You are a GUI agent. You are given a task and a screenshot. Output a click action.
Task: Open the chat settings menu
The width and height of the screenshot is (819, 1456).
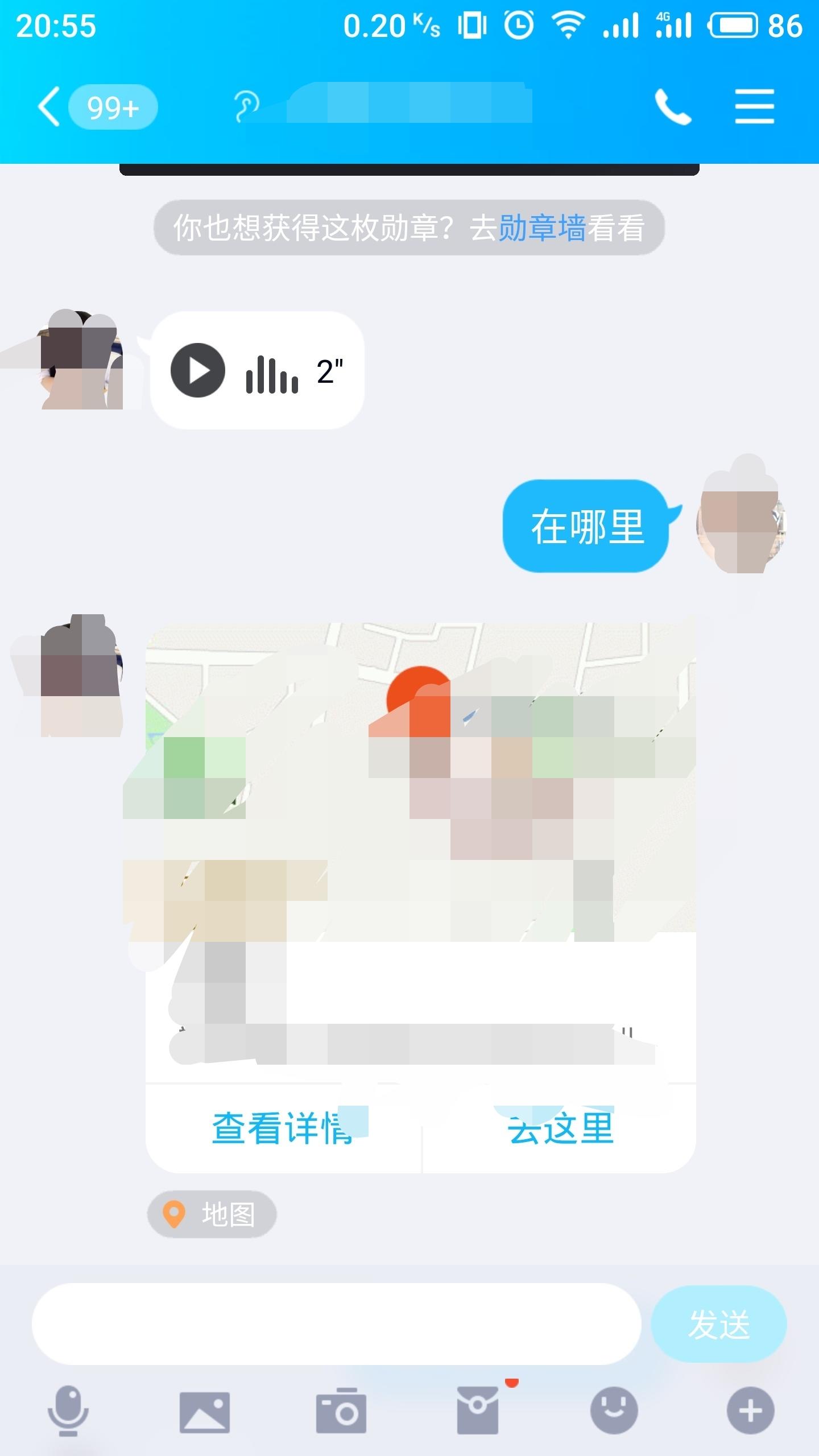[754, 106]
